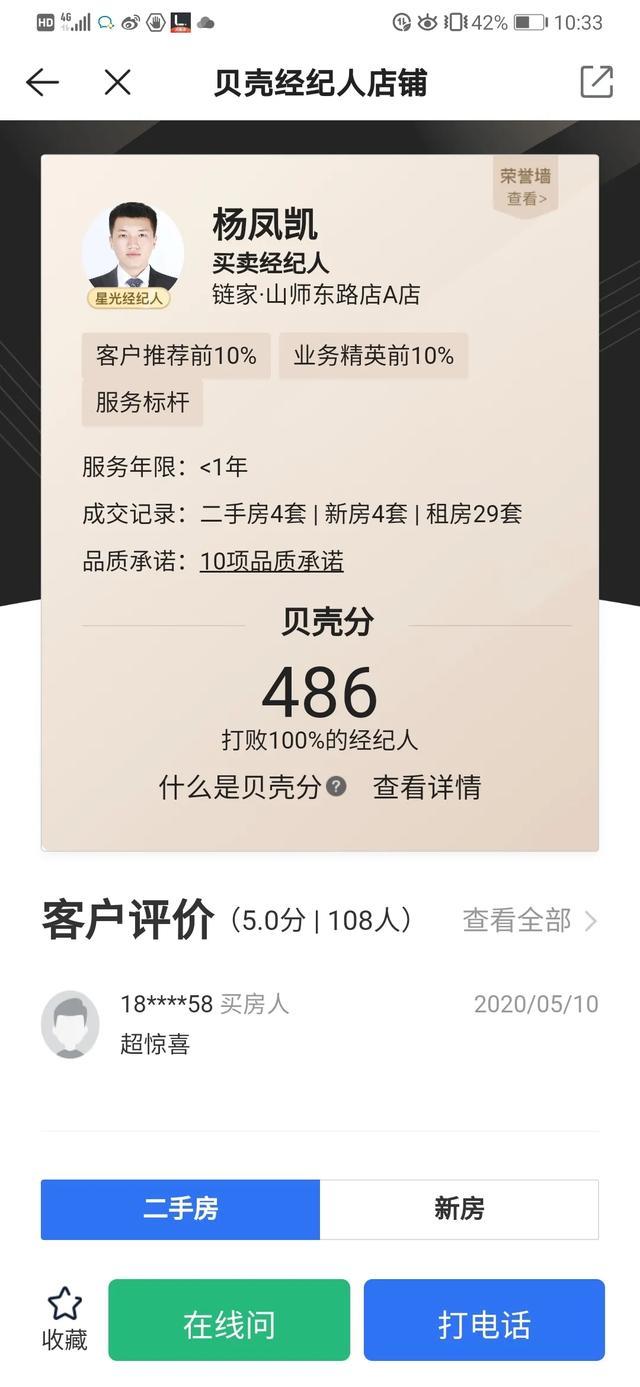The height and width of the screenshot is (1387, 640).
Task: View 查看详情 of the 贝壳分 score
Action: pos(426,787)
